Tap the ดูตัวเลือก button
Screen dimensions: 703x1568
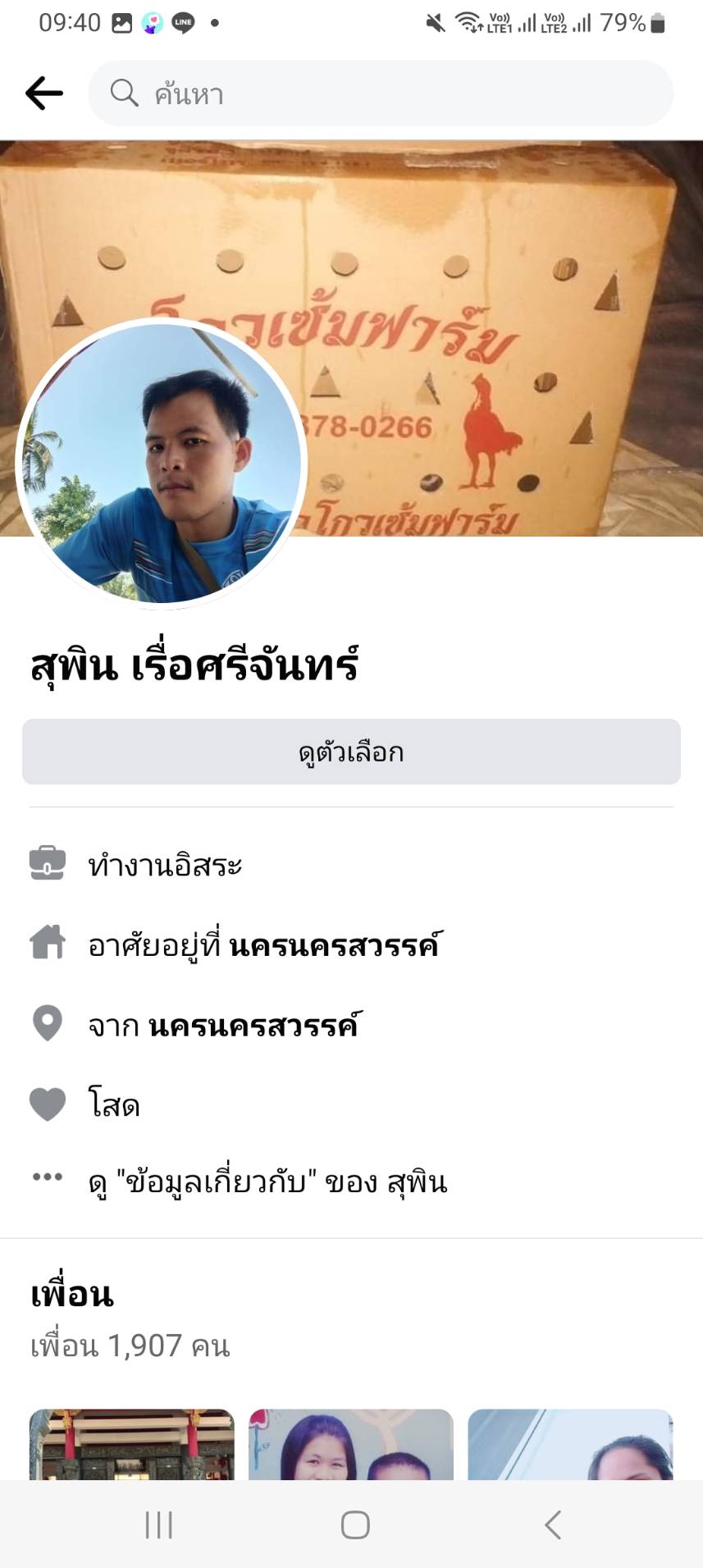tap(351, 752)
